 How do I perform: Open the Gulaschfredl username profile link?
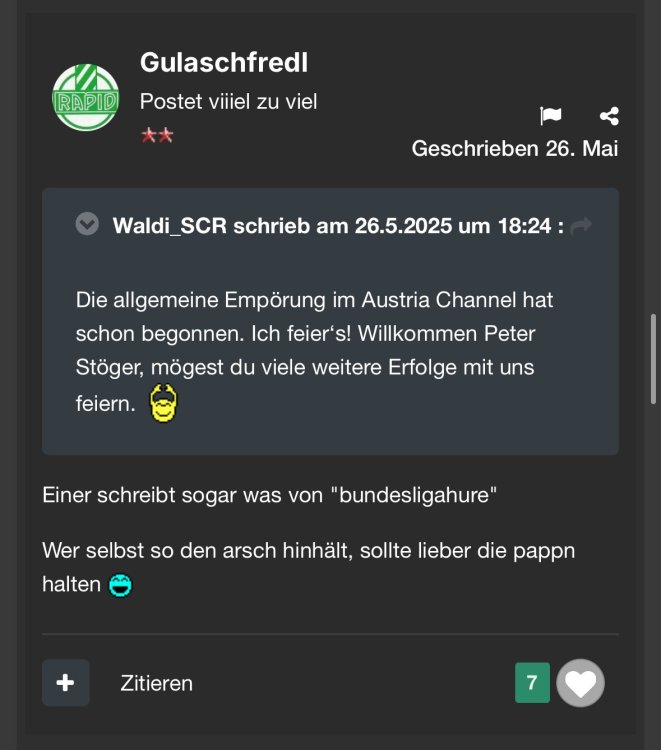pos(224,62)
